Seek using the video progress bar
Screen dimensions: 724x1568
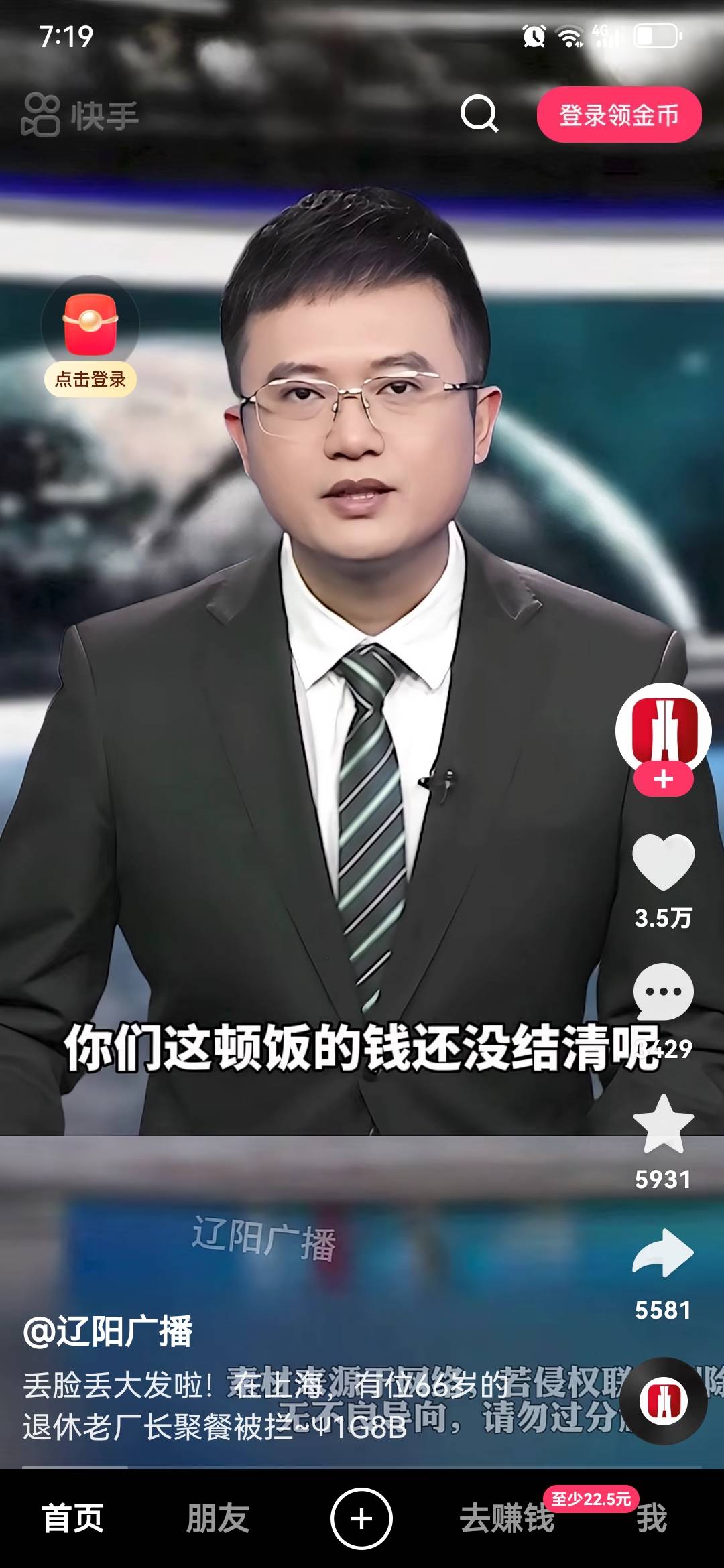point(362,1467)
